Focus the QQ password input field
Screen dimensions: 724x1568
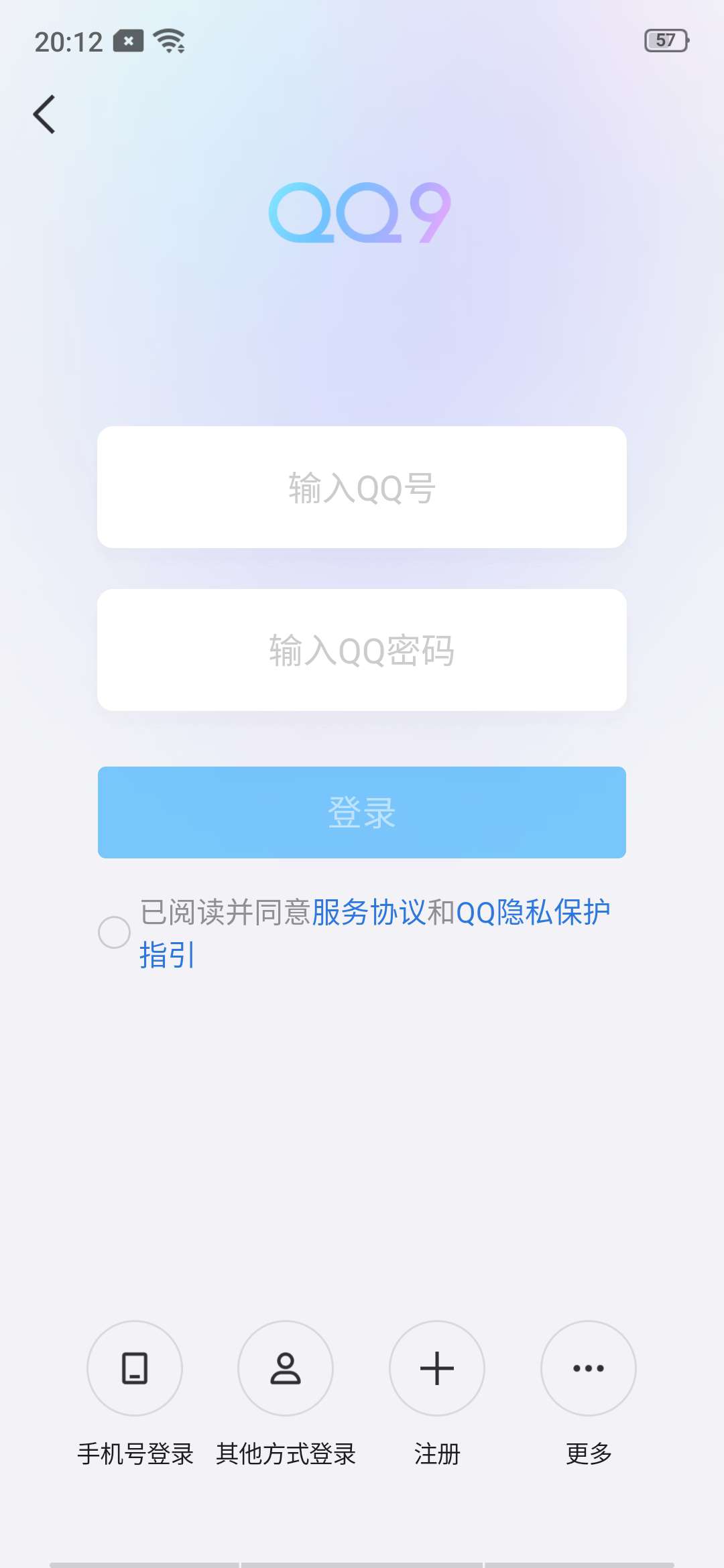coord(362,650)
